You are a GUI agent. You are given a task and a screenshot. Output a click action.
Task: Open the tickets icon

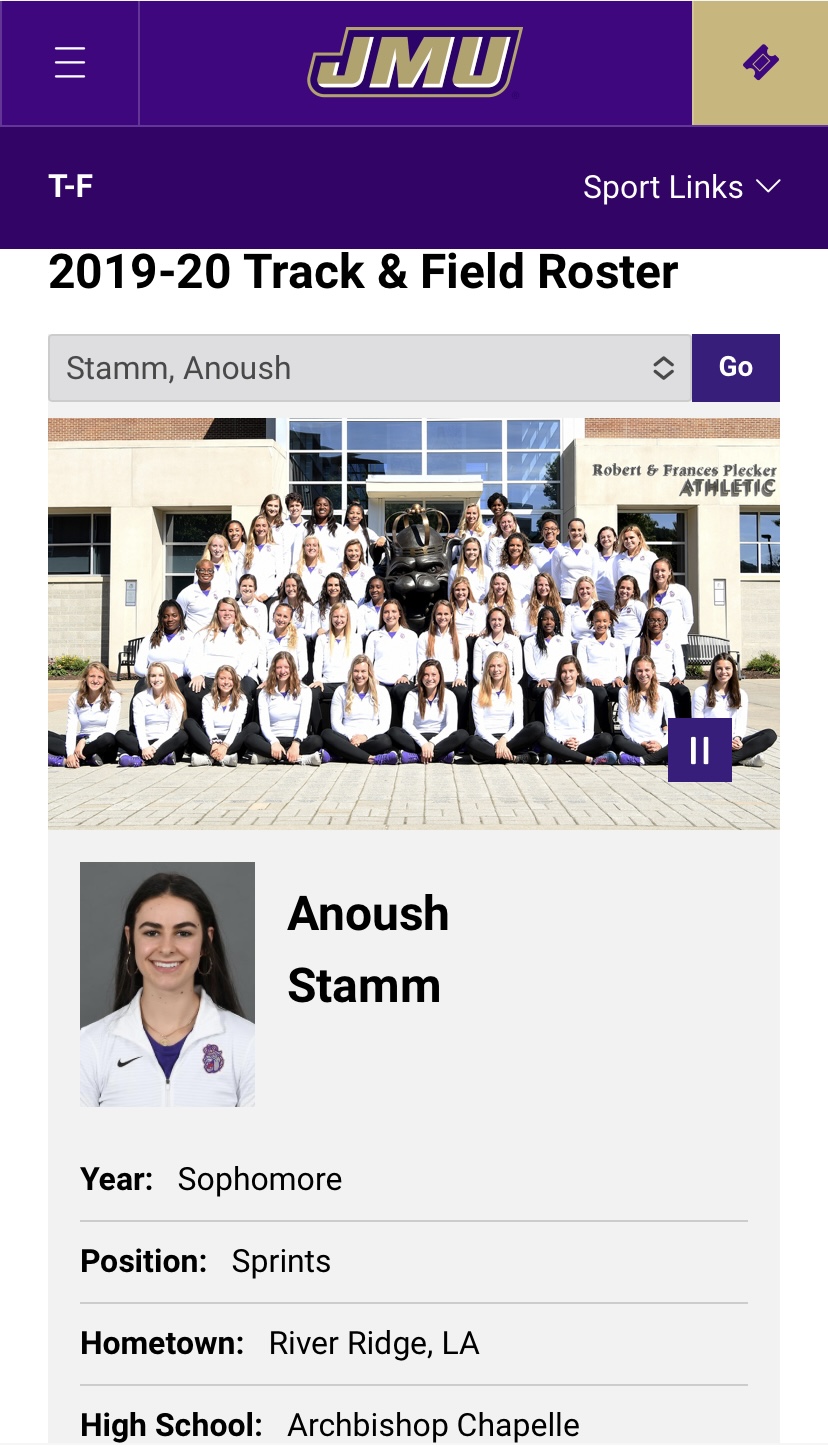(760, 63)
